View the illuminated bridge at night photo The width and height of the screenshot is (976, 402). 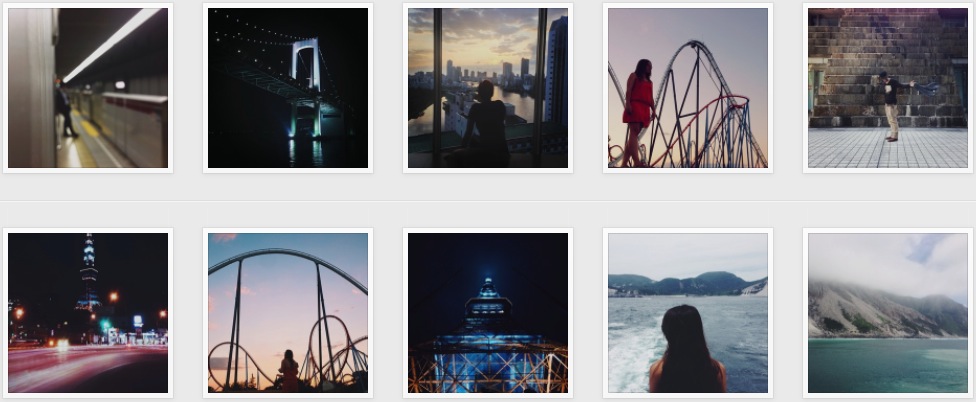click(x=288, y=88)
